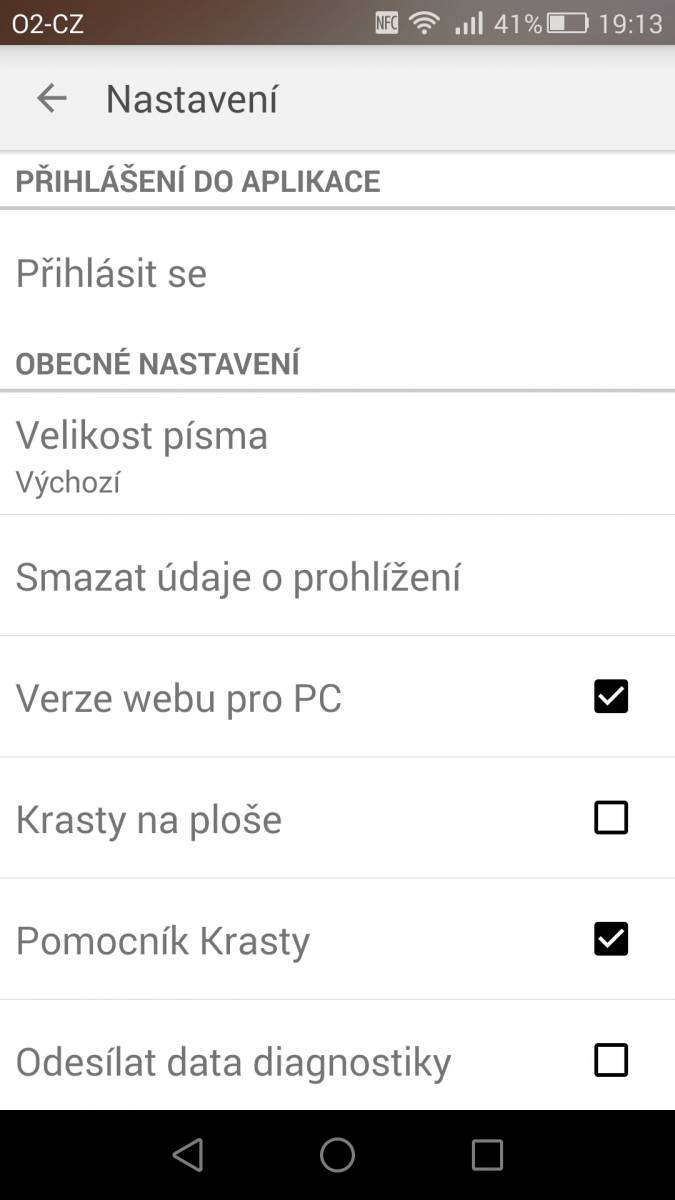Open recent apps from navigation bar
The image size is (675, 1200).
(x=487, y=1155)
